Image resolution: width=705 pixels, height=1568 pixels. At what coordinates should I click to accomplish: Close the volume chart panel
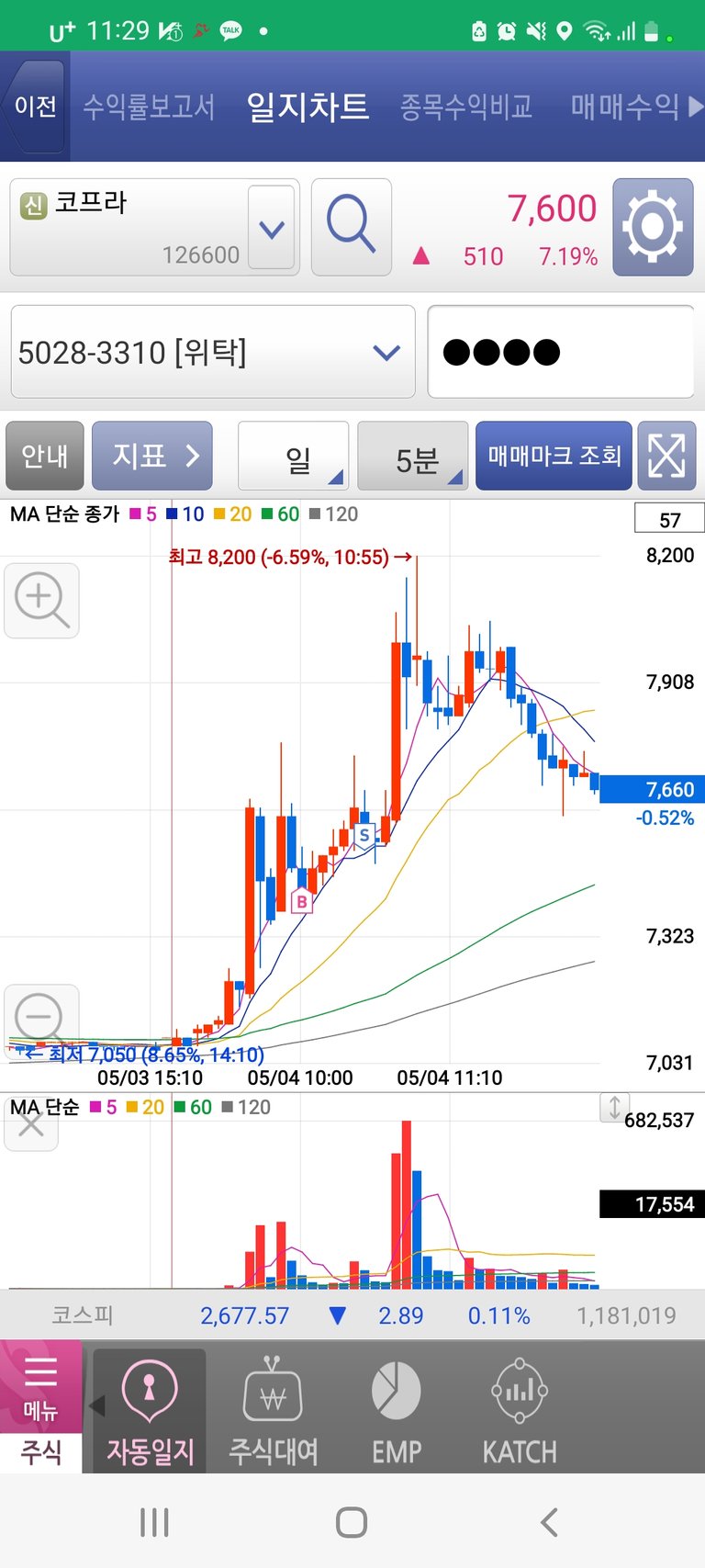click(x=31, y=1125)
